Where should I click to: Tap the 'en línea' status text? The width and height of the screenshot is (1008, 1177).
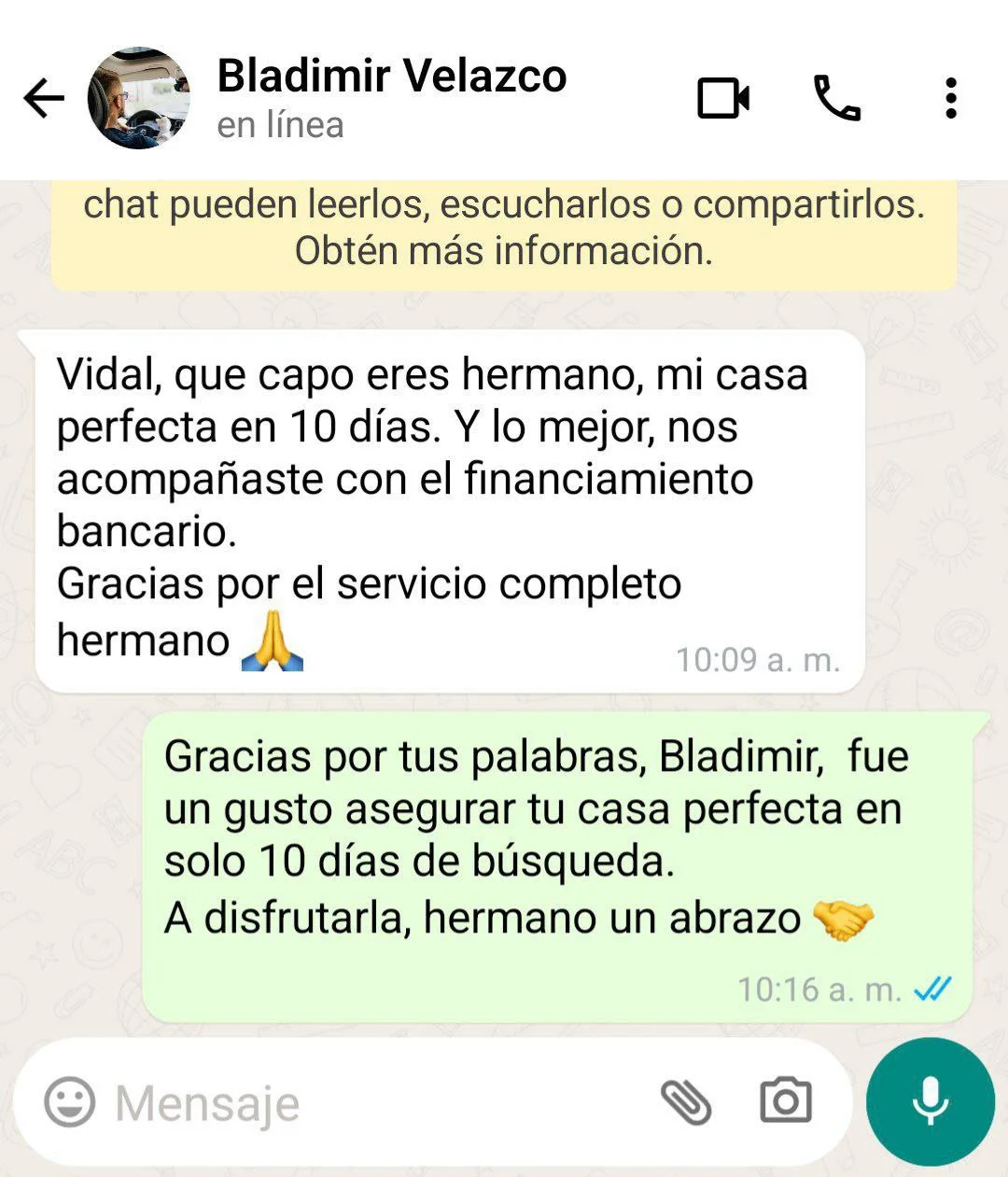coord(280,124)
